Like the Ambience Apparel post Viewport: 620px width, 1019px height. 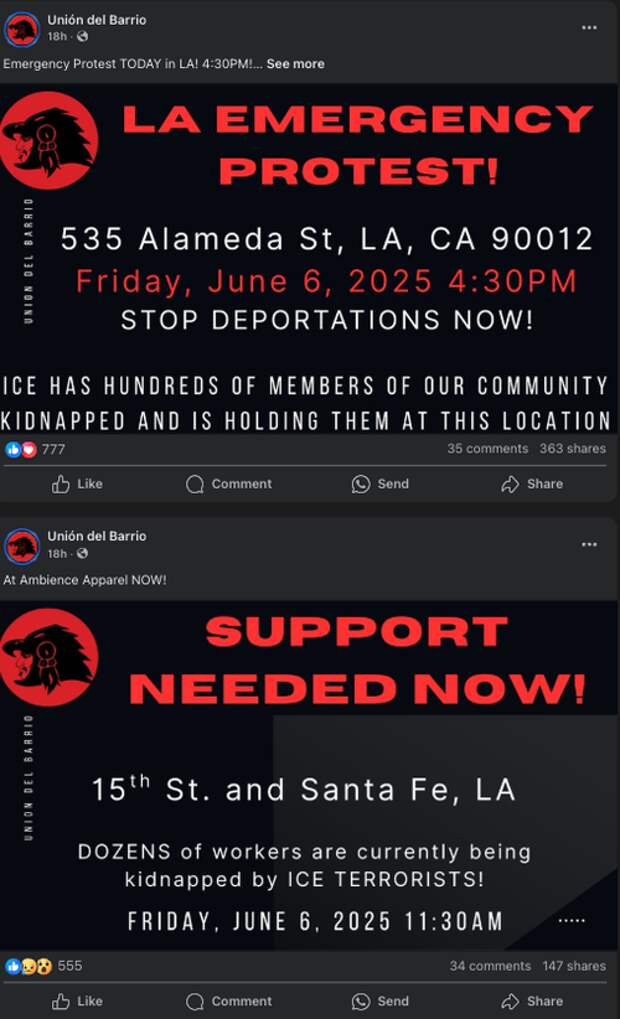[x=78, y=1001]
